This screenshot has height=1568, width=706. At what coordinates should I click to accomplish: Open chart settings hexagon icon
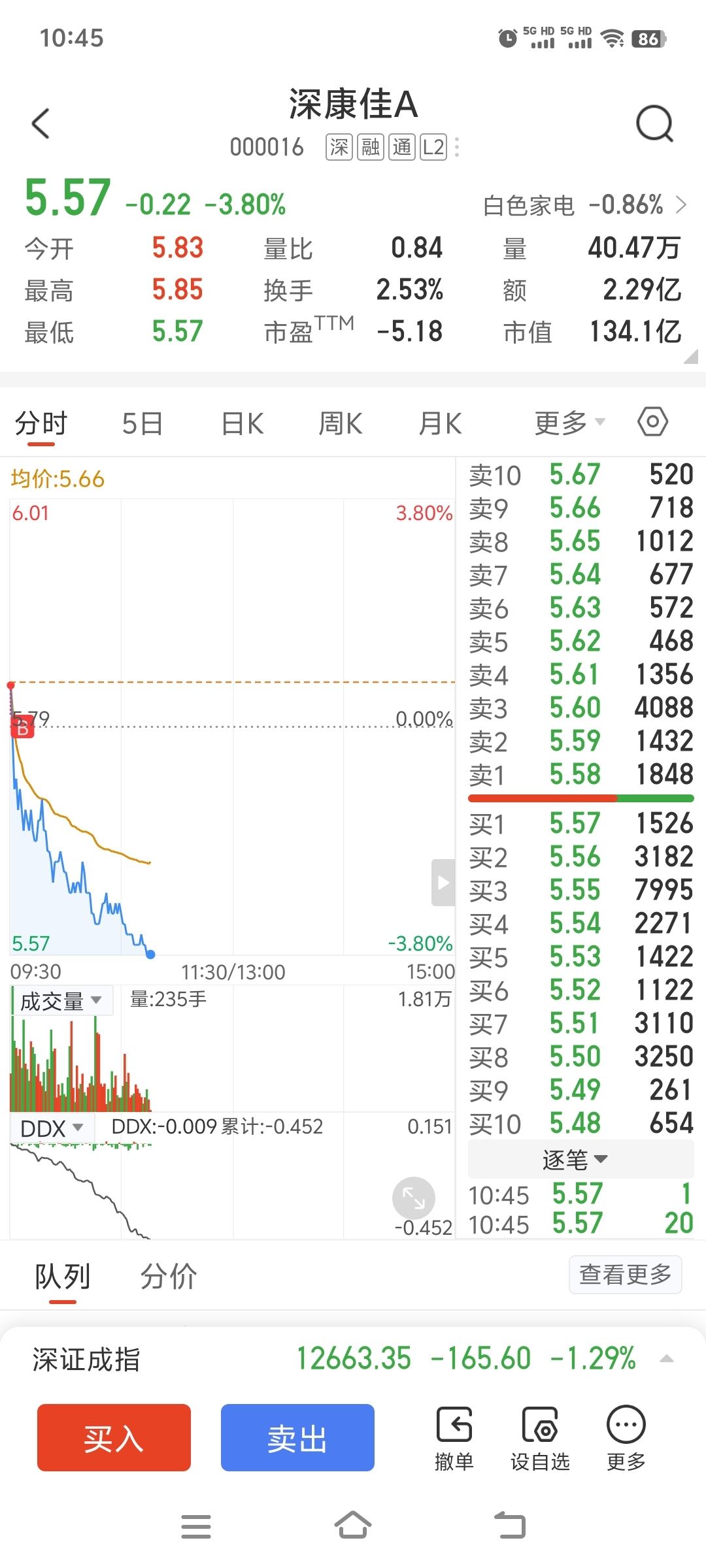pos(652,421)
